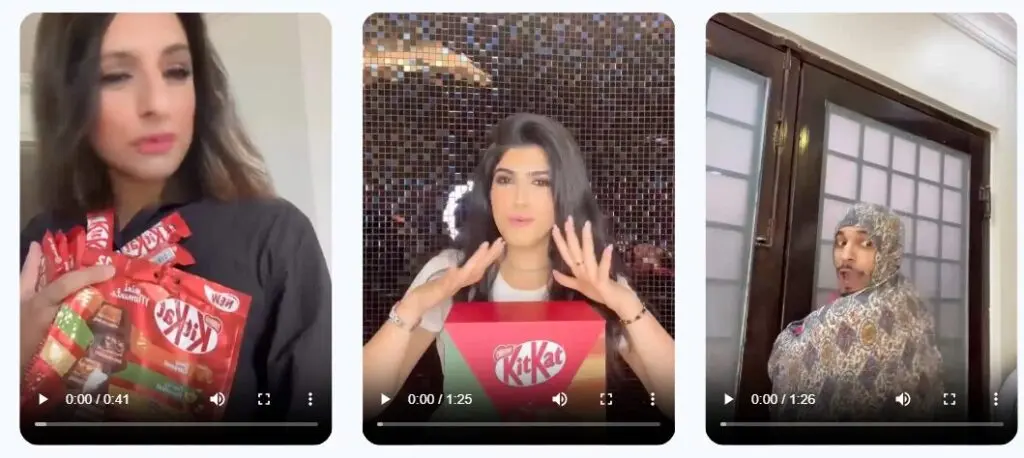1024x458 pixels.
Task: Mute the 1:26 video
Action: (903, 399)
